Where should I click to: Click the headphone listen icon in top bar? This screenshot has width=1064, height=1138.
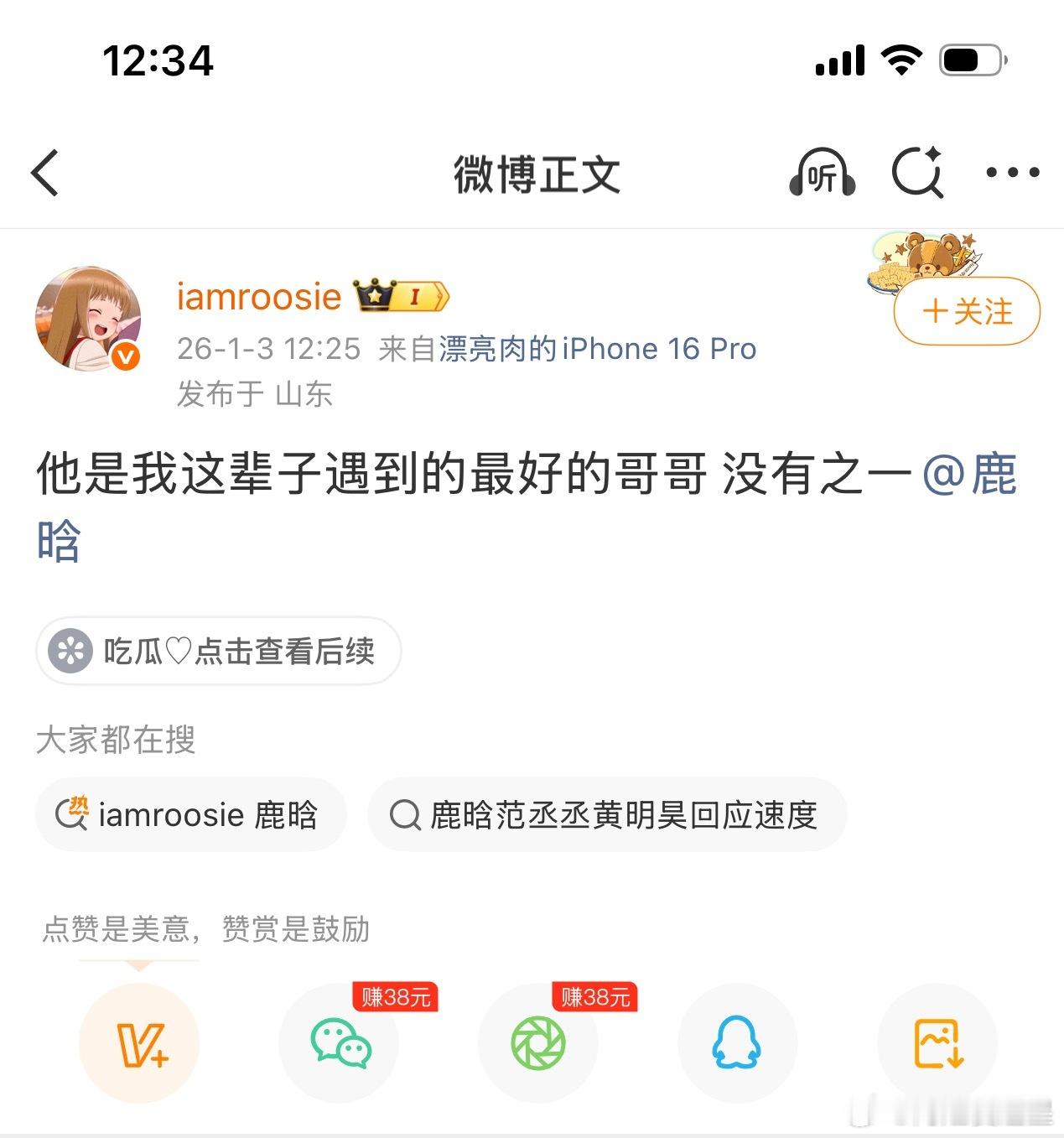pyautogui.click(x=822, y=174)
